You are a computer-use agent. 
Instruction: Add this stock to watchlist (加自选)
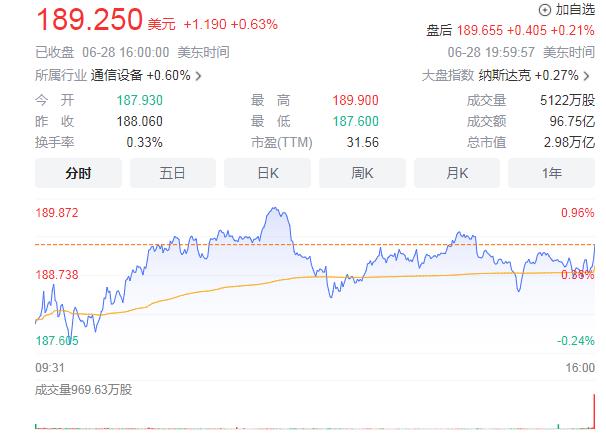point(566,9)
